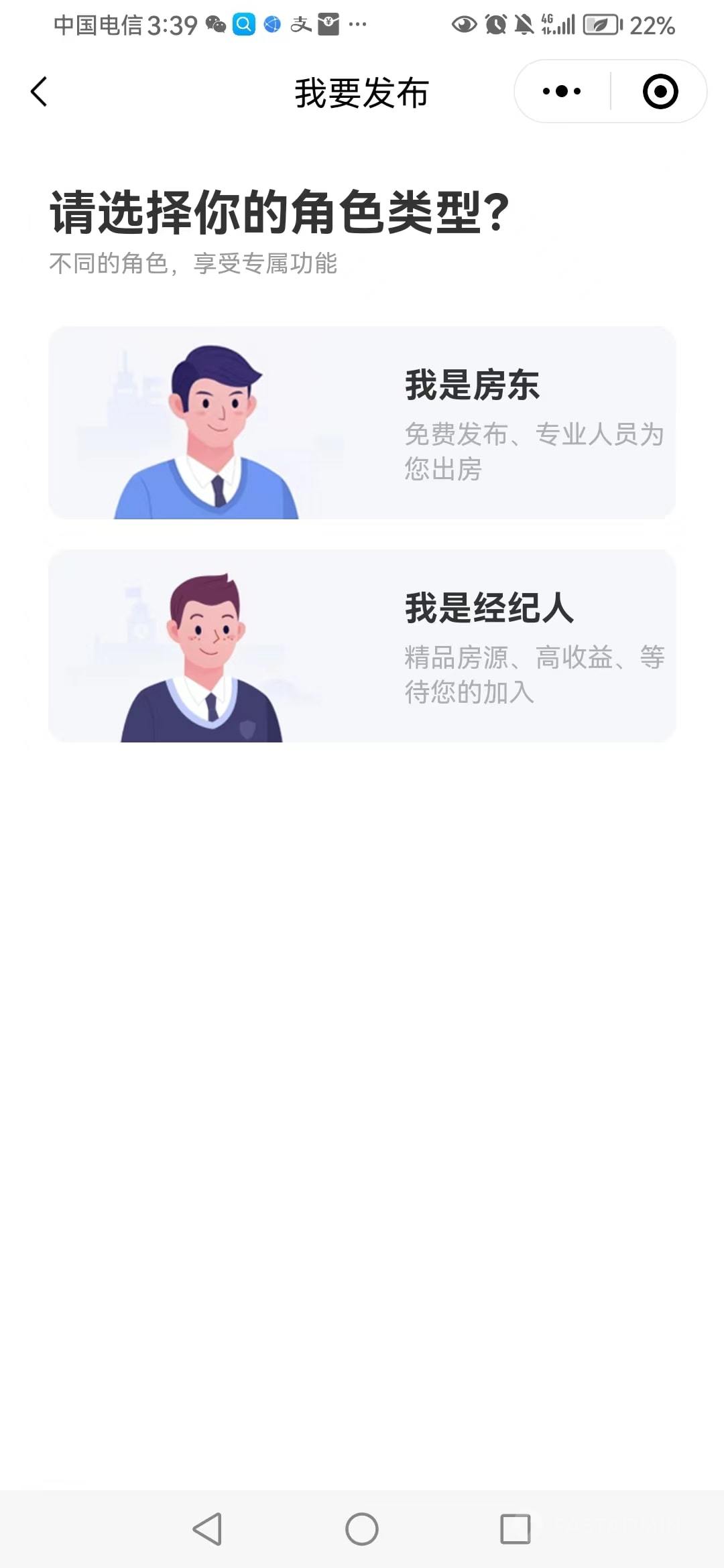Tap the system home button
Image resolution: width=724 pixels, height=1568 pixels.
click(362, 1529)
